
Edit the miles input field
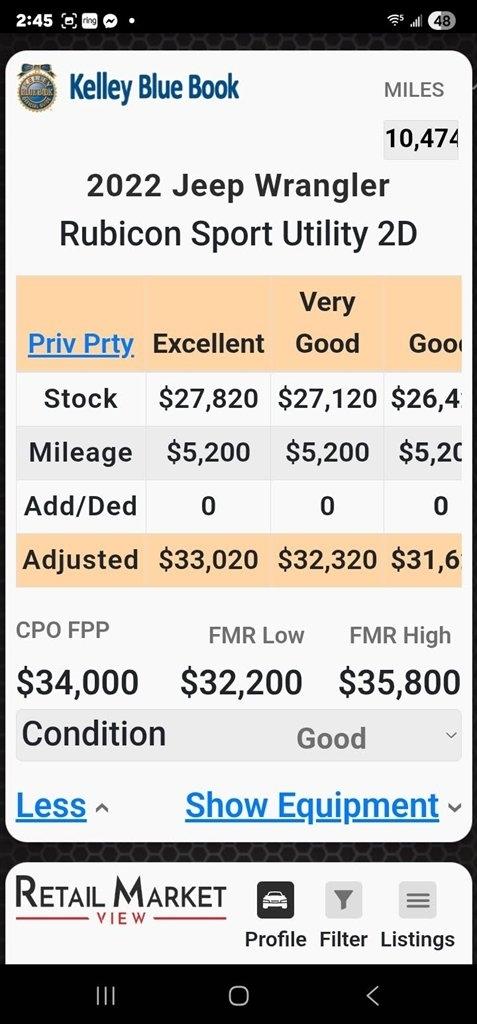(421, 139)
